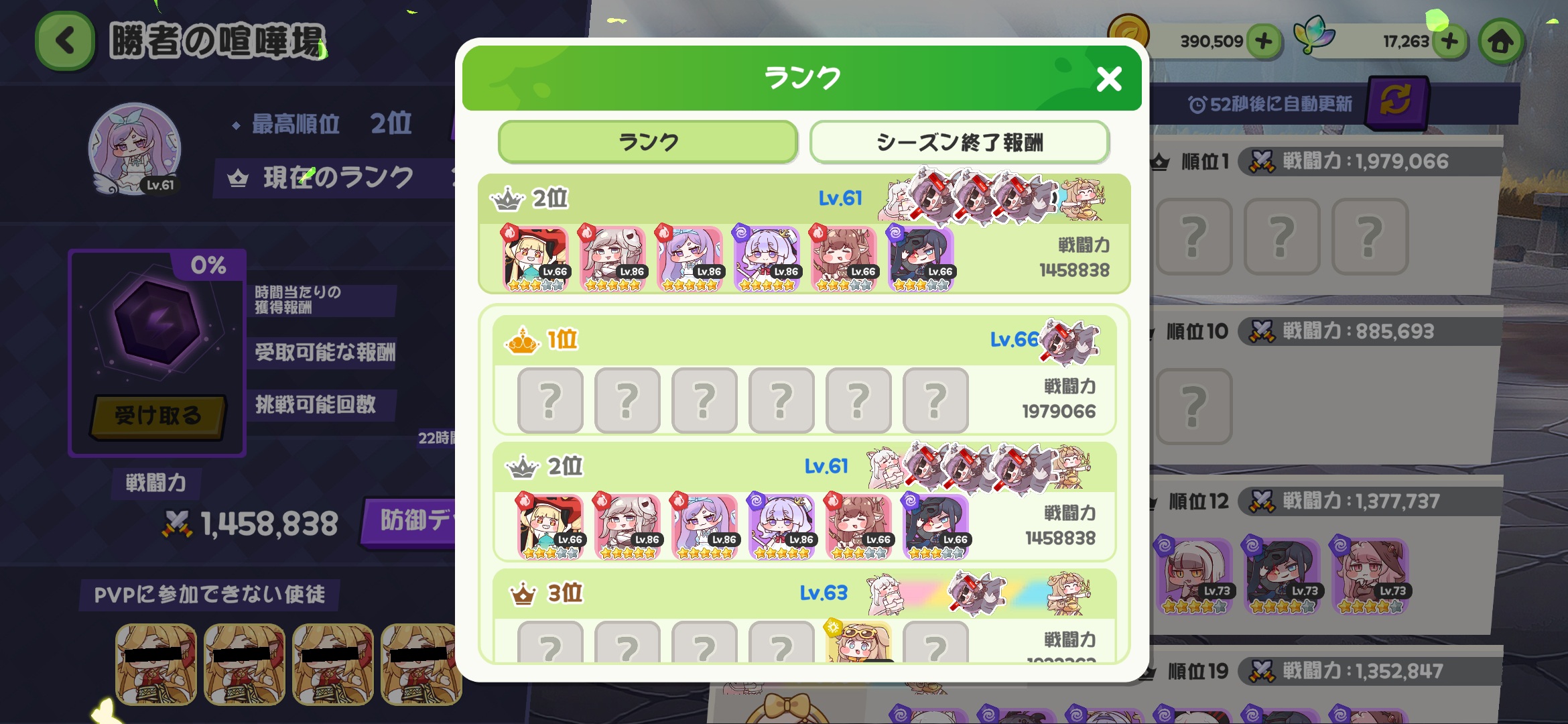The image size is (1568, 724).
Task: Select the ランク tab
Action: (x=647, y=142)
